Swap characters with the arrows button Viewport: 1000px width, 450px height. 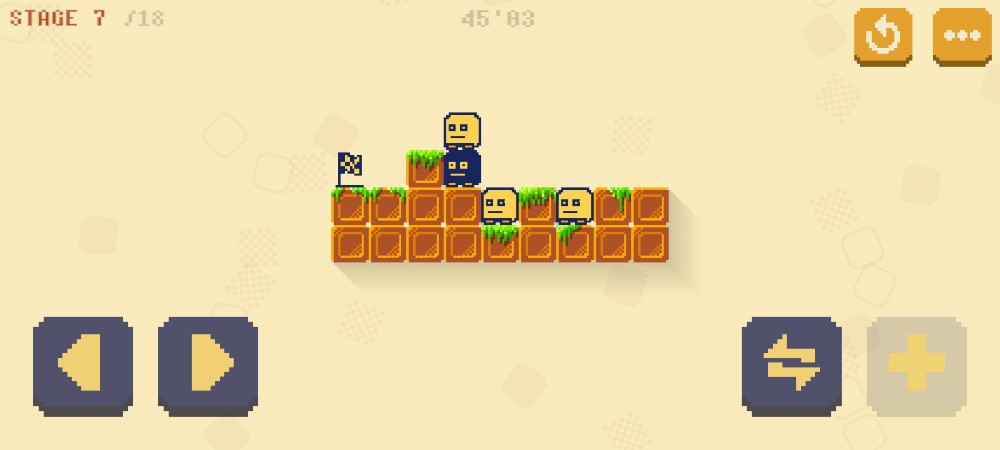[x=792, y=364]
